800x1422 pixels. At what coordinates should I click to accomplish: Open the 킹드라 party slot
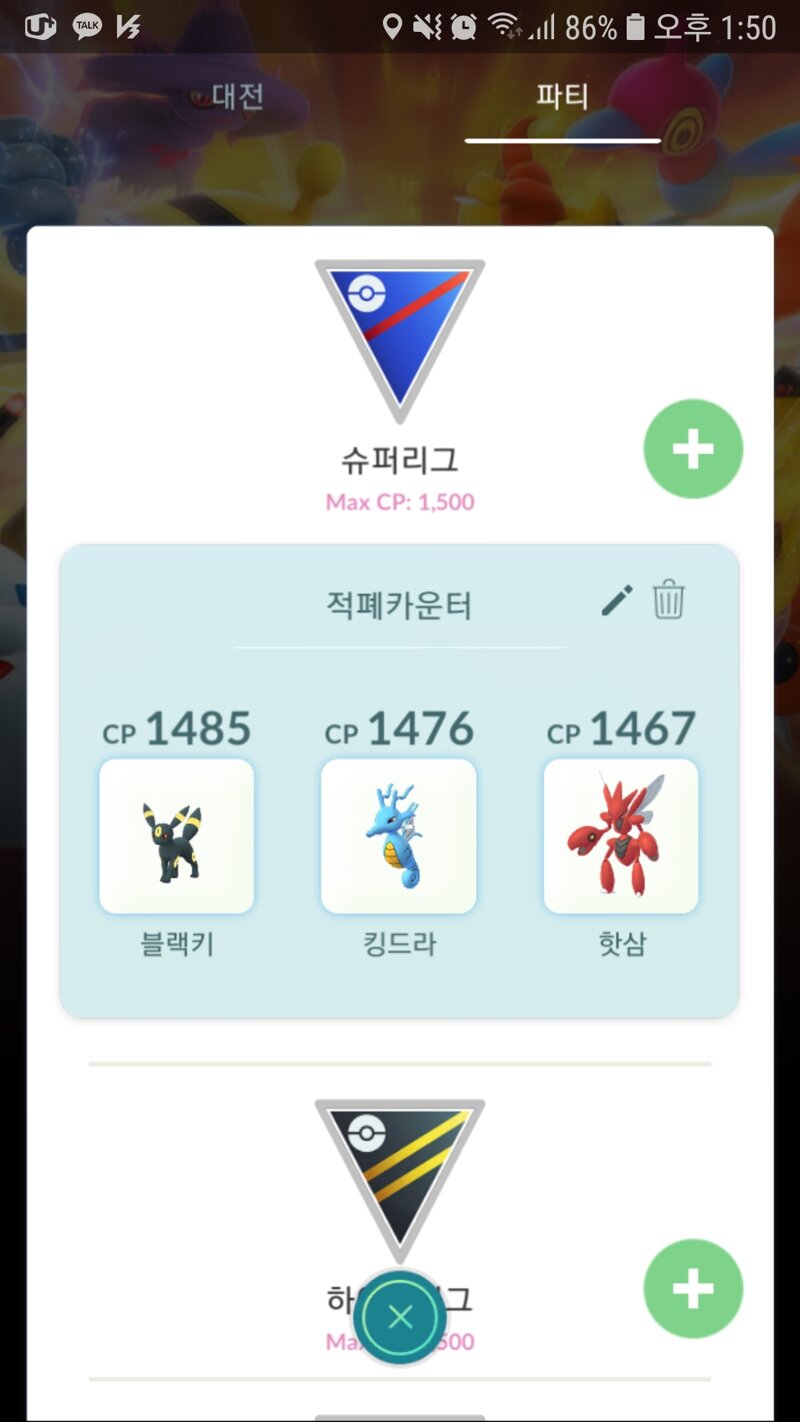pyautogui.click(x=399, y=836)
